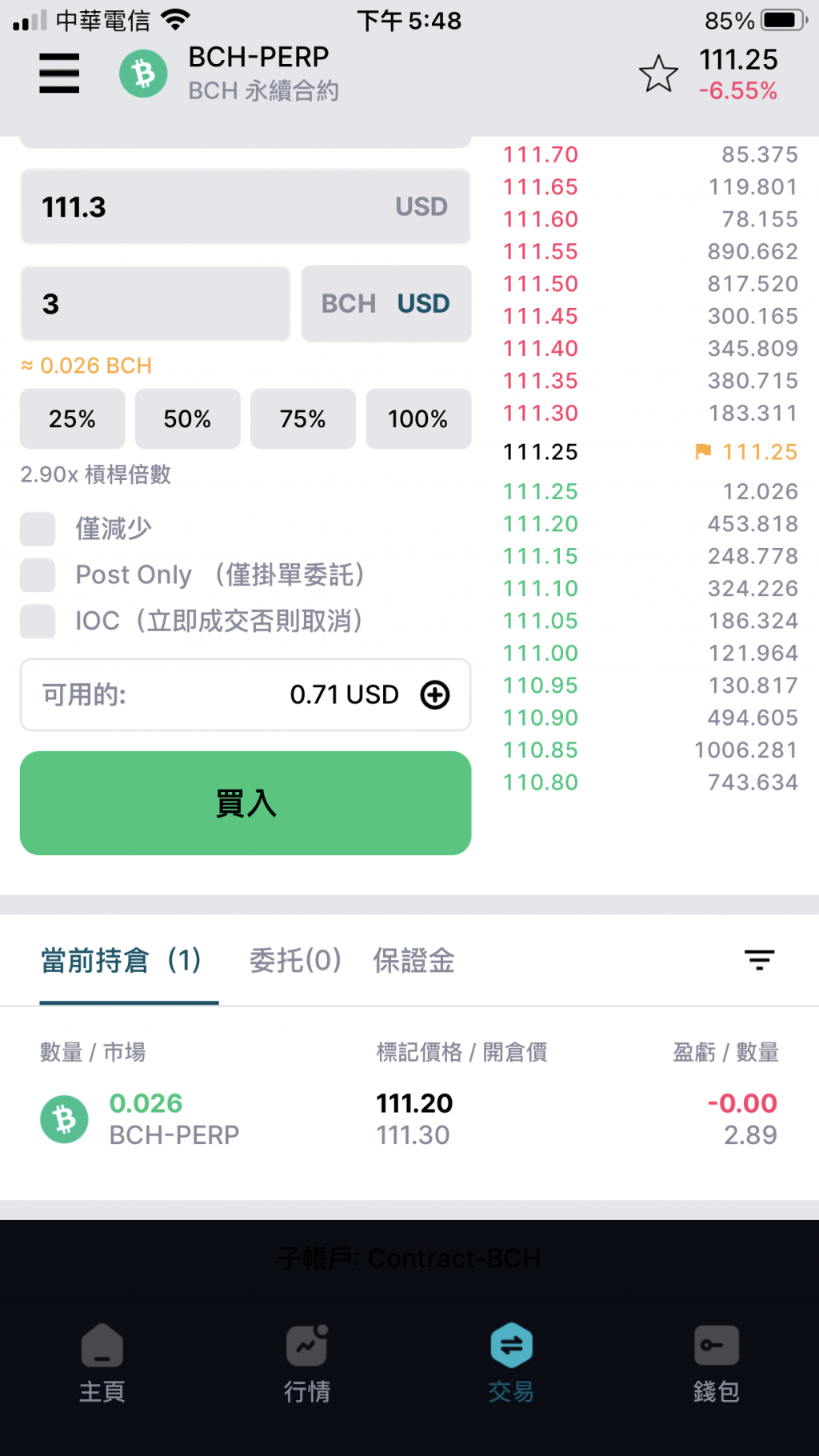Switch to the 委托(0) orders tab

point(295,960)
